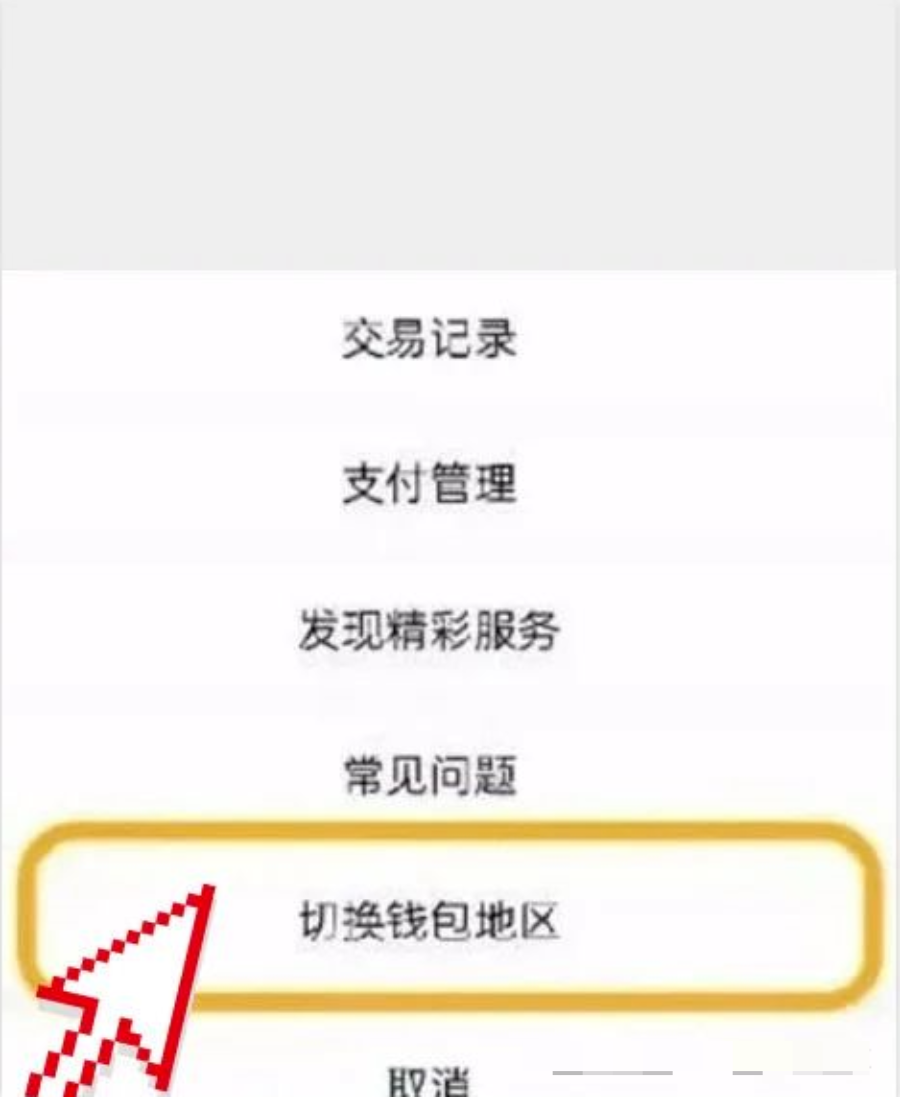Select 支付管理 payment management
The image size is (900, 1097).
[430, 485]
